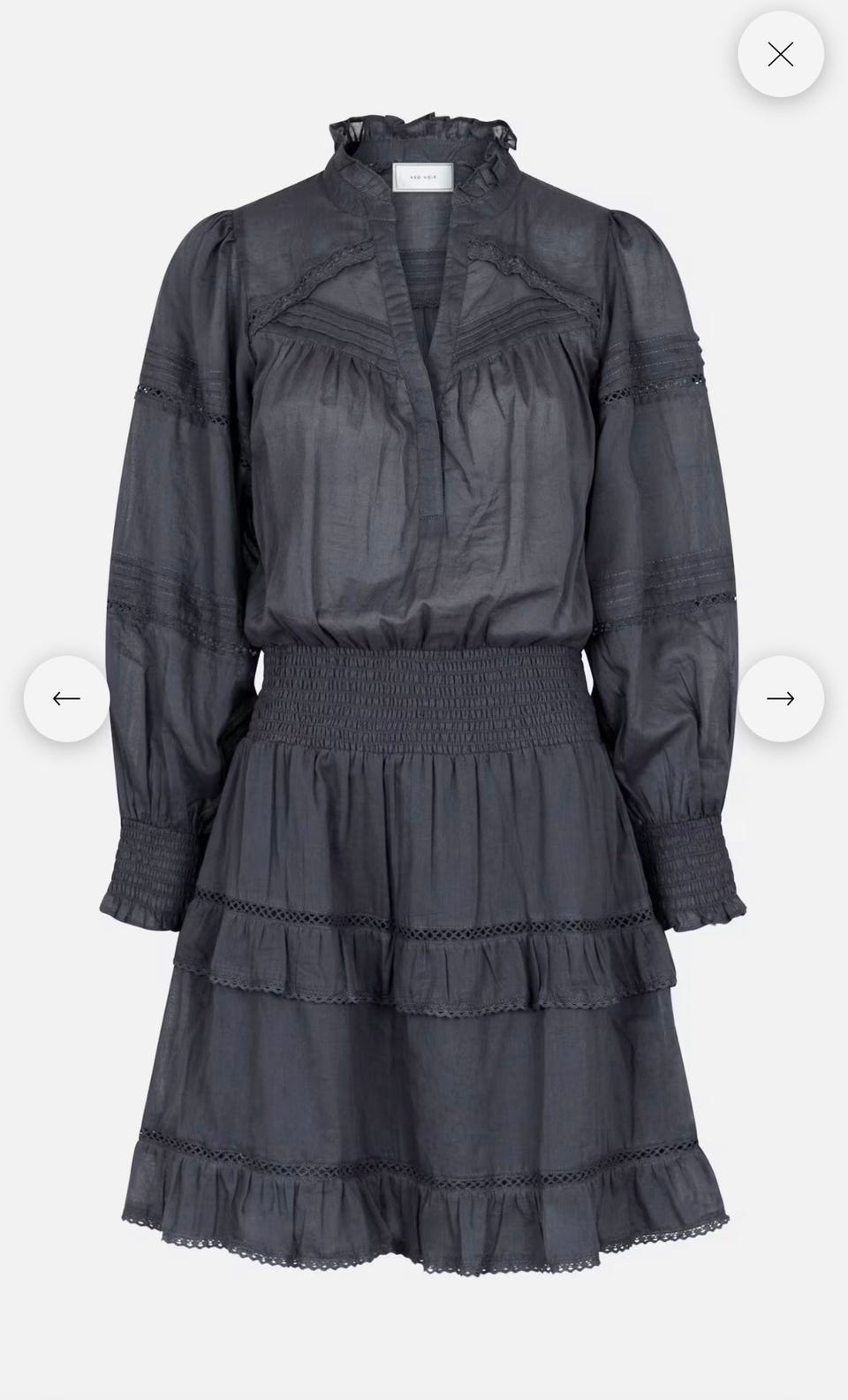Image resolution: width=848 pixels, height=1400 pixels.
Task: Go to the previous product image
Action: (66, 698)
